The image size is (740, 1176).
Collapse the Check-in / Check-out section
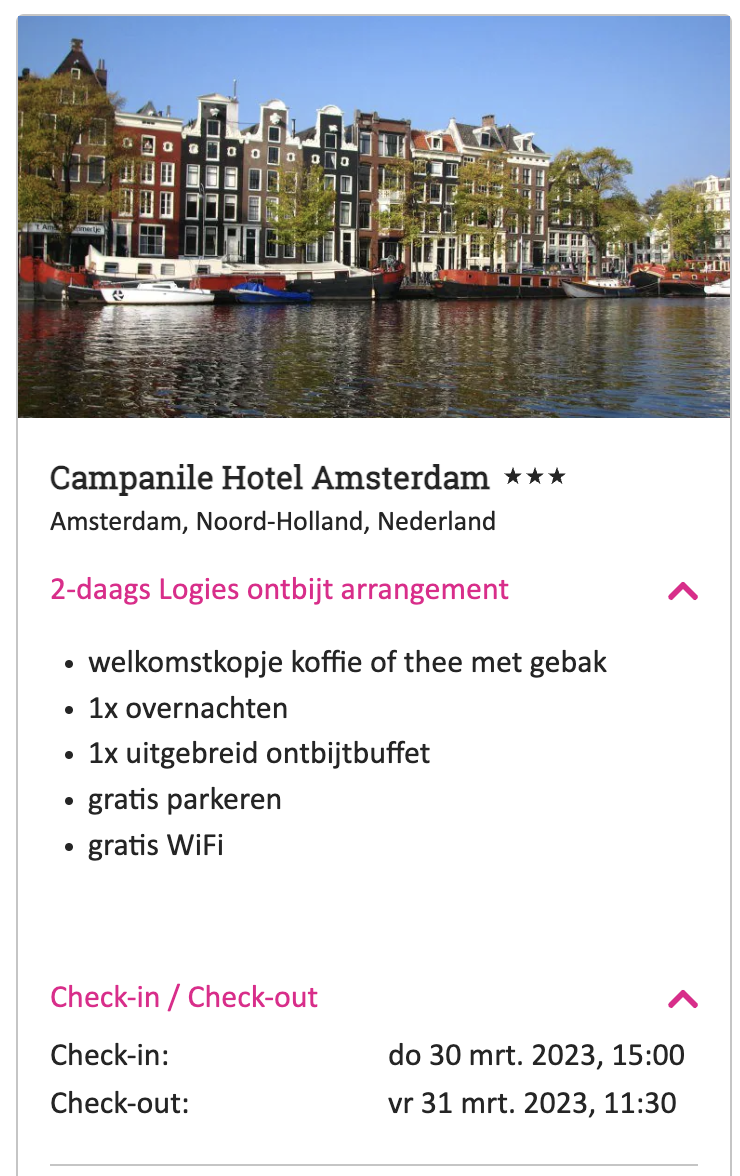click(x=682, y=998)
